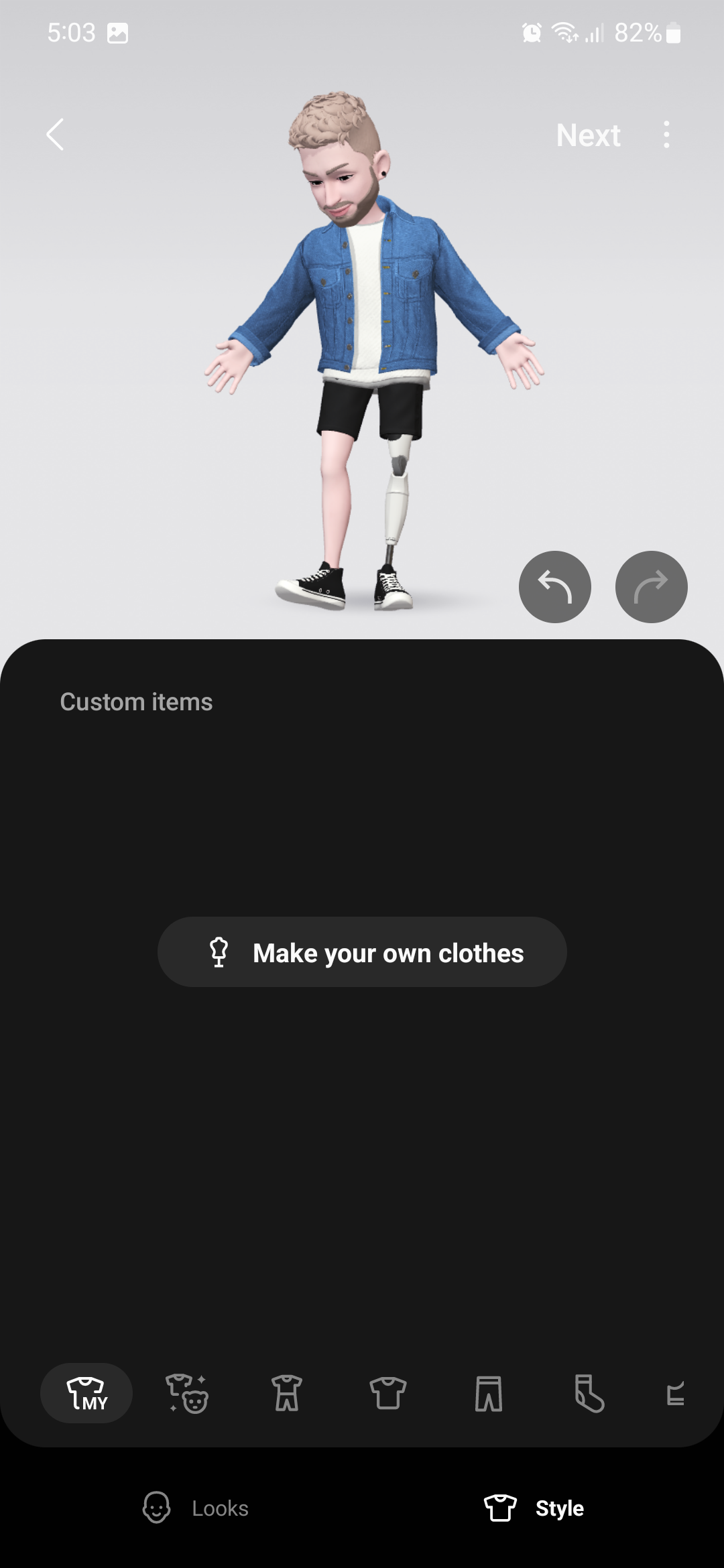Go back using the top-left arrow
724x1568 pixels.
click(56, 135)
